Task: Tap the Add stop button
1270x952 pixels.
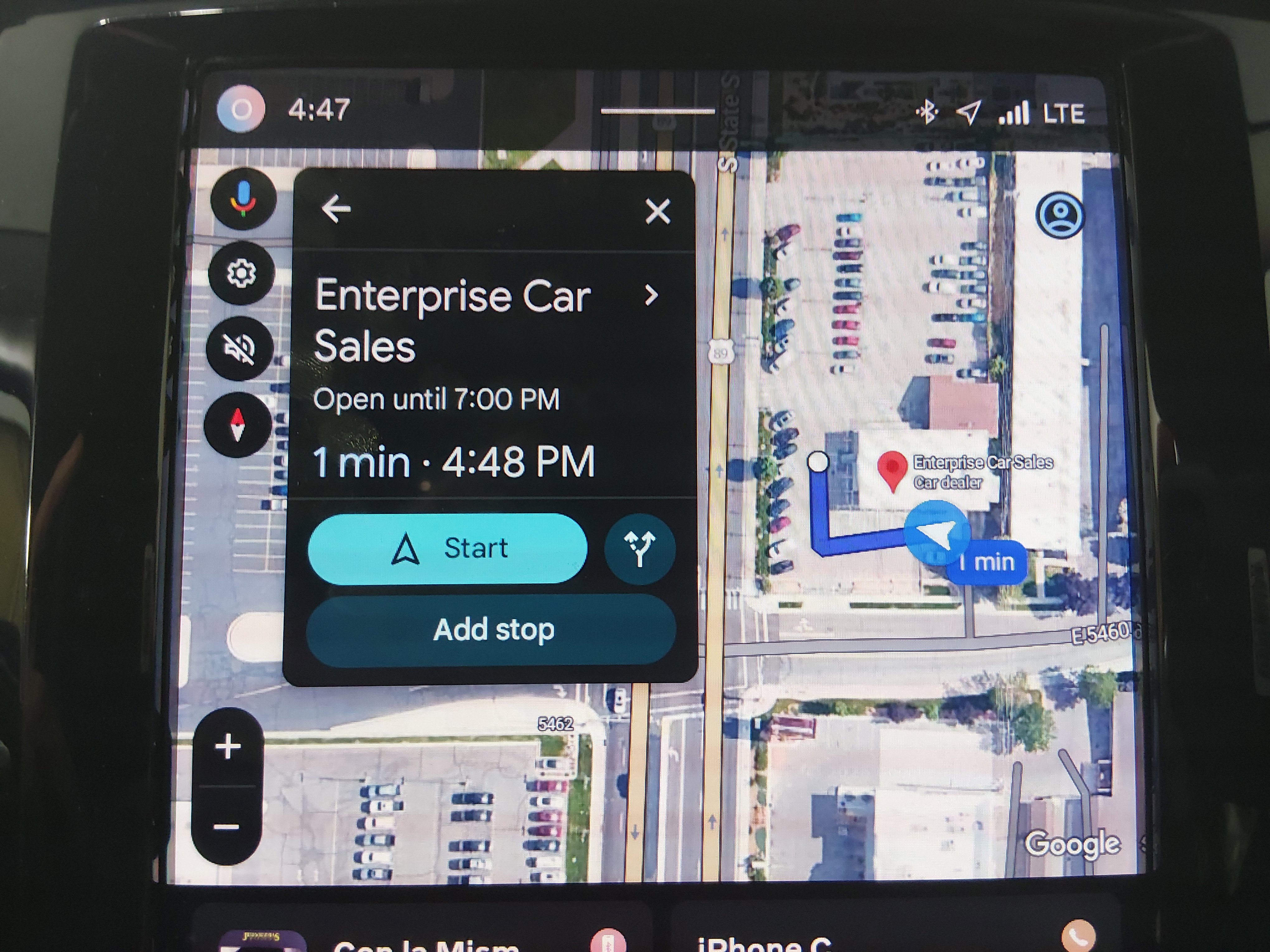Action: [x=492, y=630]
